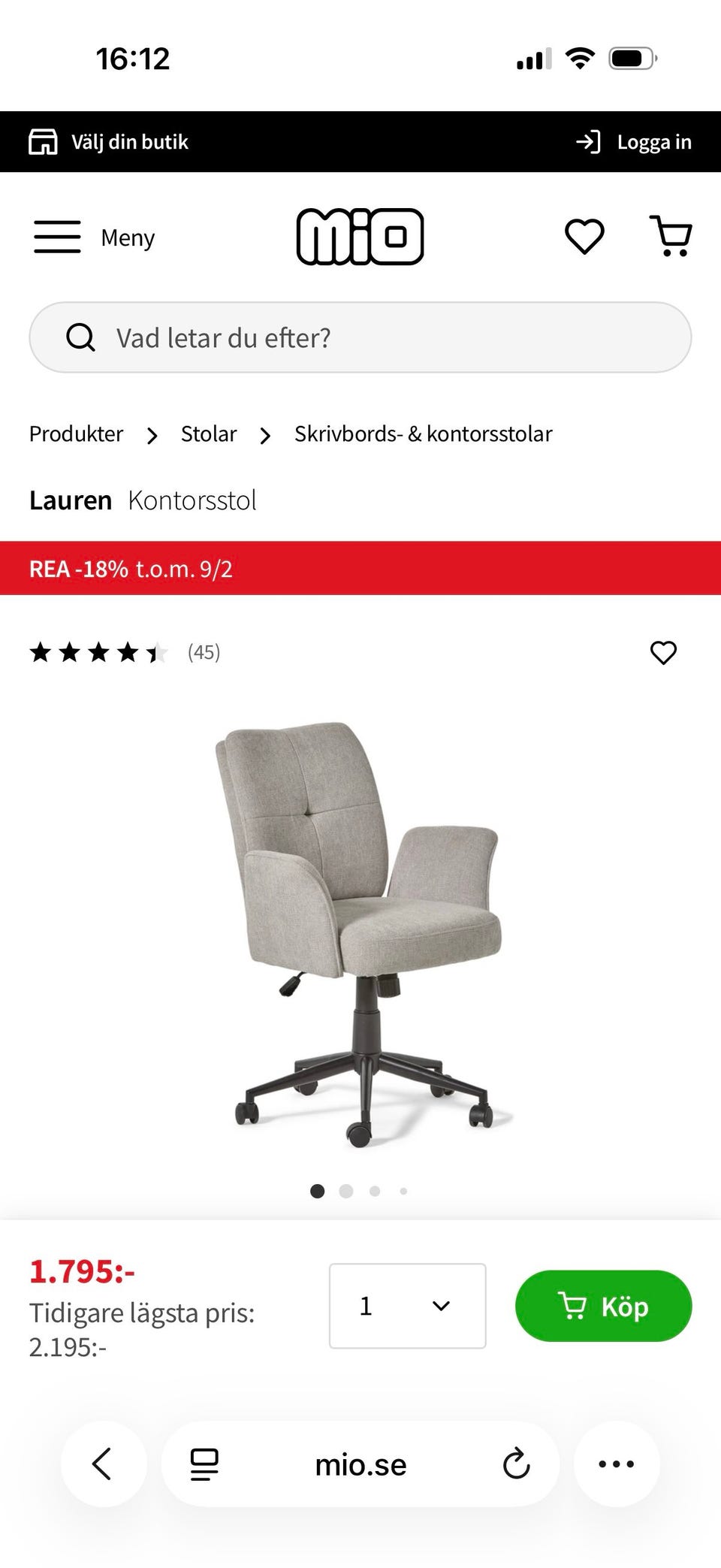
Task: Tap the back chevron in the browser bar
Action: [104, 1464]
